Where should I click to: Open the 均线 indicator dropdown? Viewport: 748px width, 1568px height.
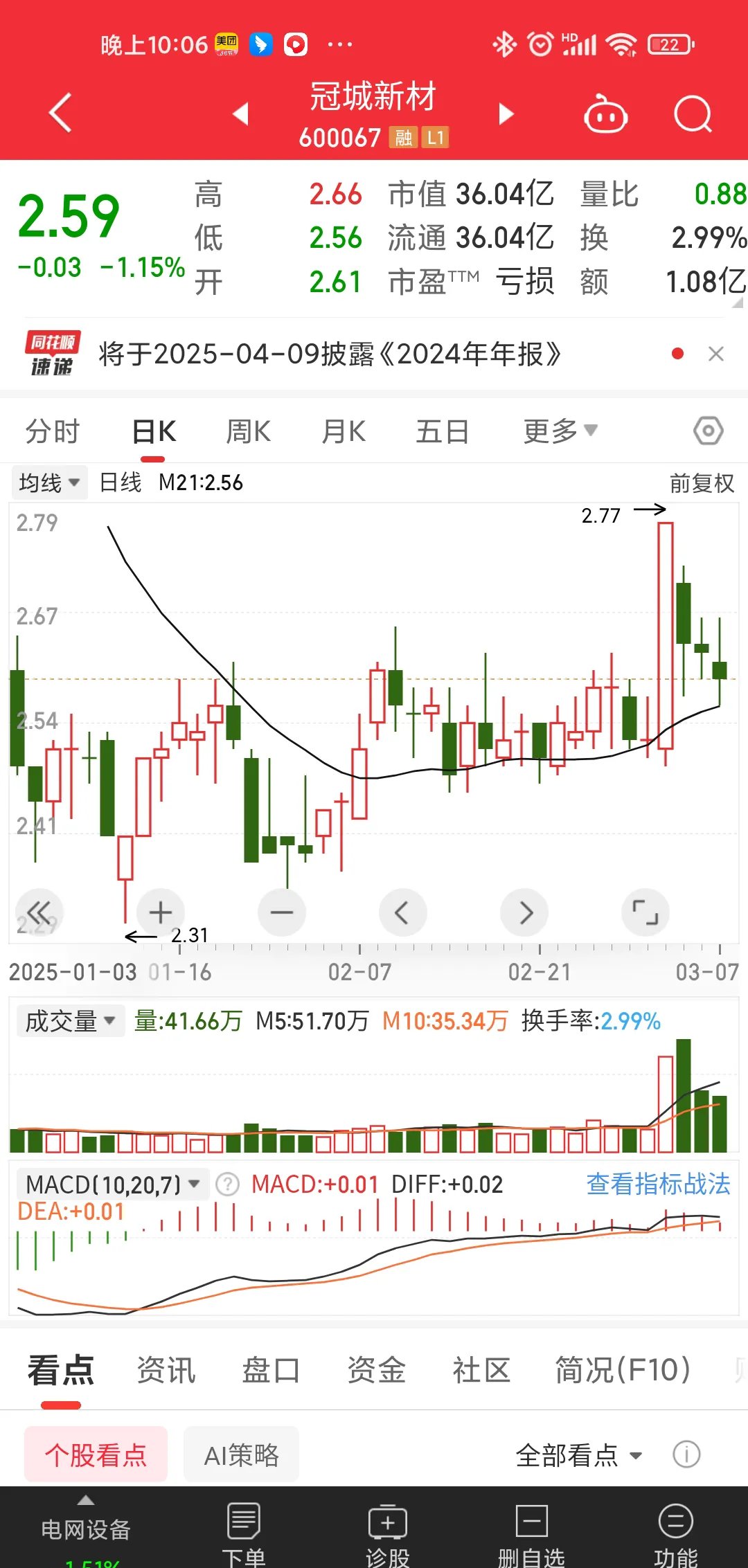(49, 483)
